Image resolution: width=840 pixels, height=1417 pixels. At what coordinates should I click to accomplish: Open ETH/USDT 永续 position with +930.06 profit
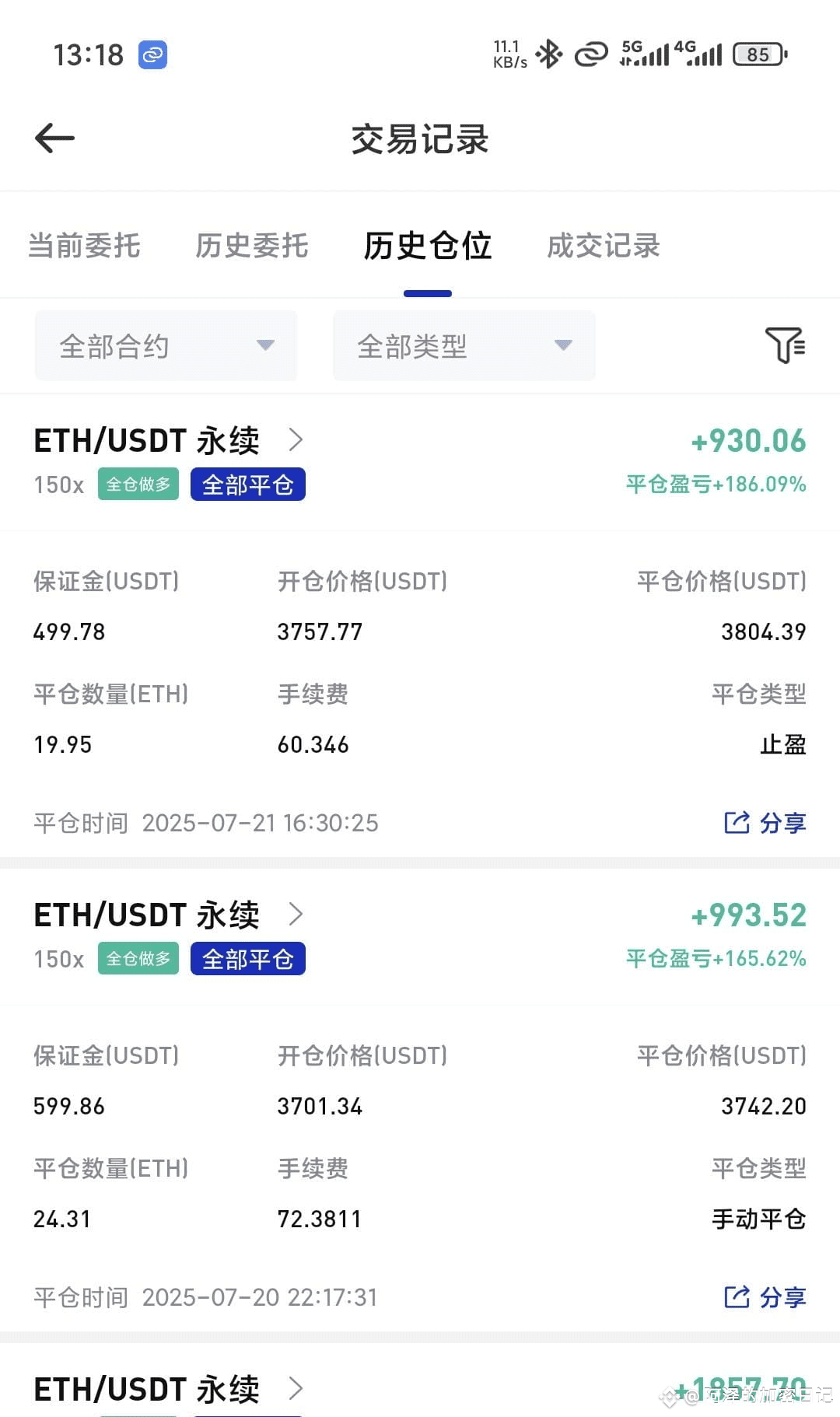(x=169, y=441)
